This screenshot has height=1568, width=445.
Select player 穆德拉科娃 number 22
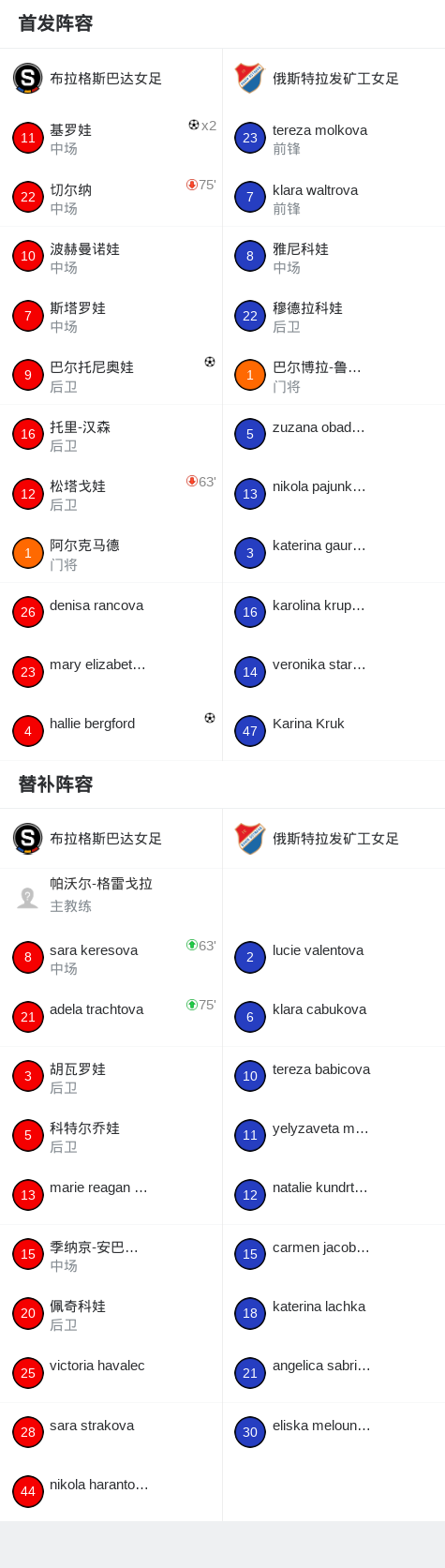334,316
